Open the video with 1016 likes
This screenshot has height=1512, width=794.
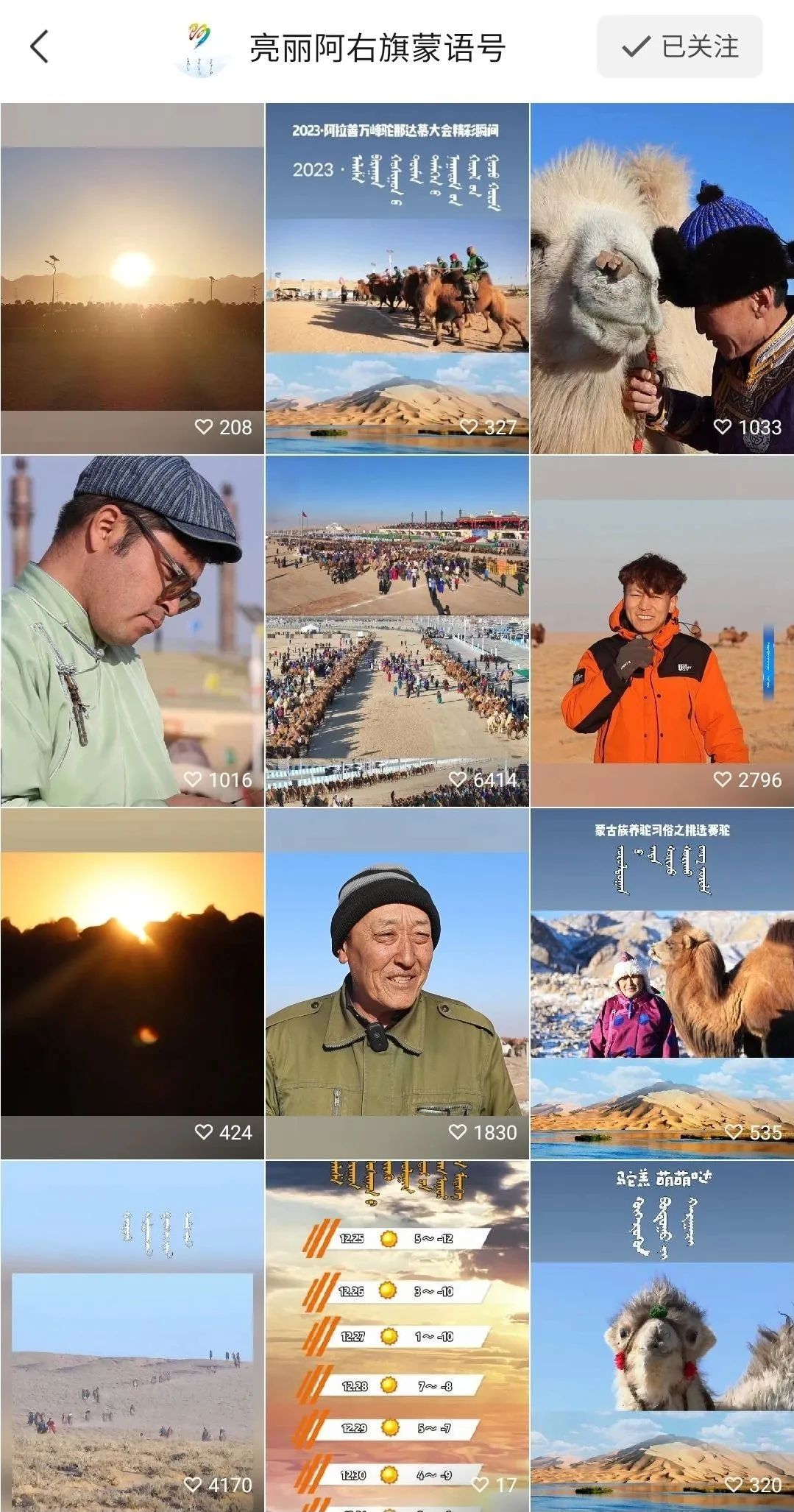tap(132, 631)
